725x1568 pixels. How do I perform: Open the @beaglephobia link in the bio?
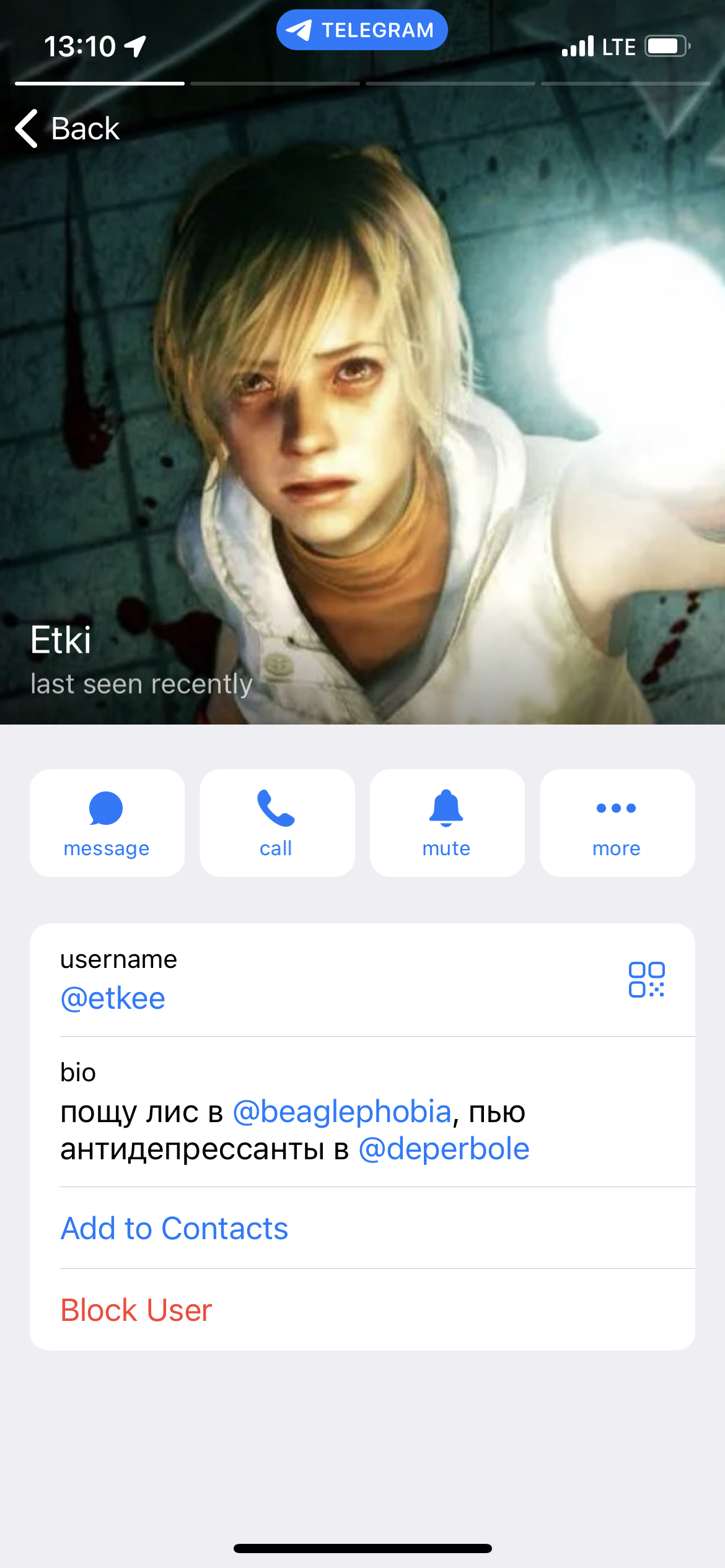coord(342,1112)
